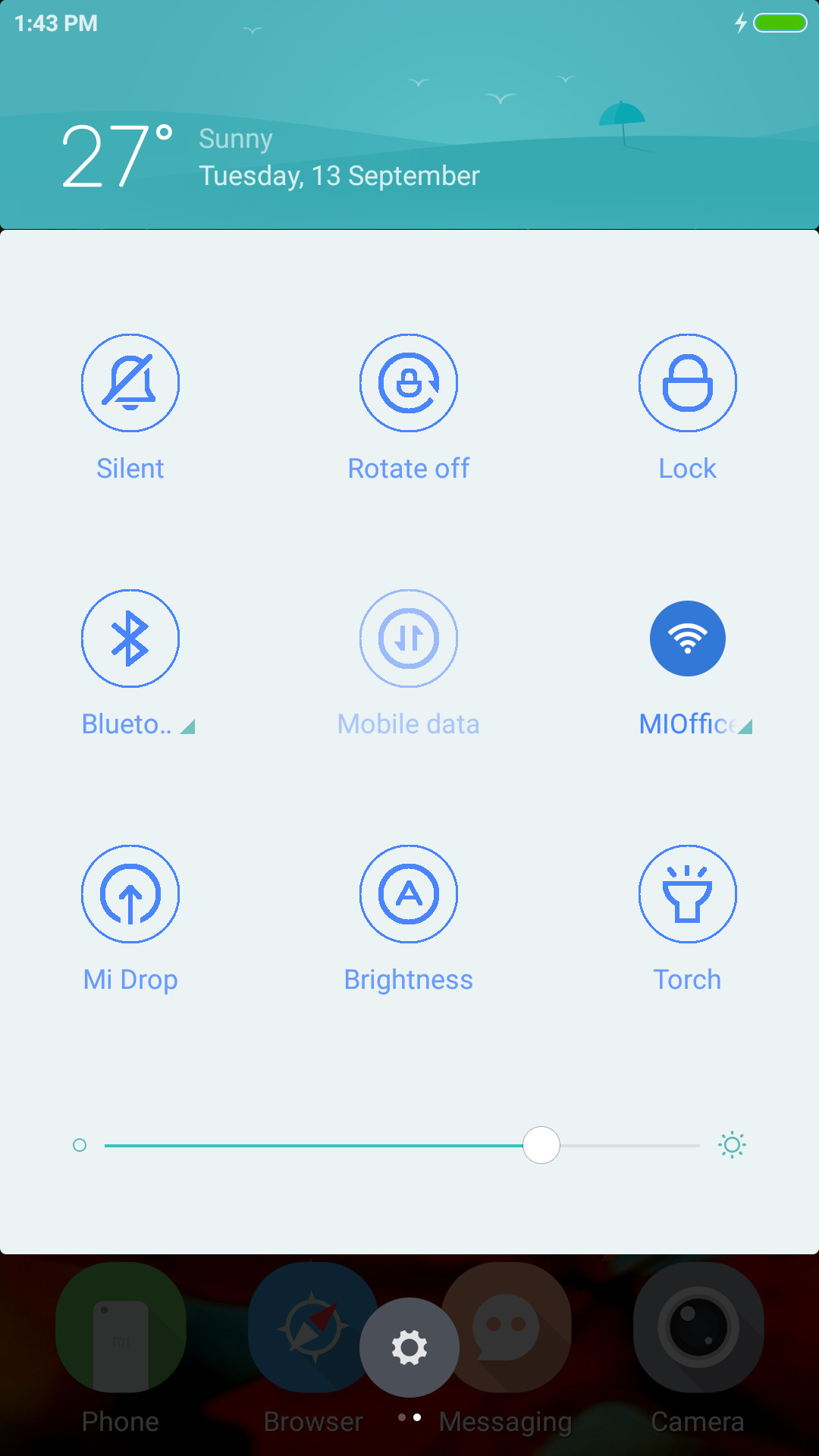Turn on Bluetooth
This screenshot has height=1456, width=819.
click(130, 639)
